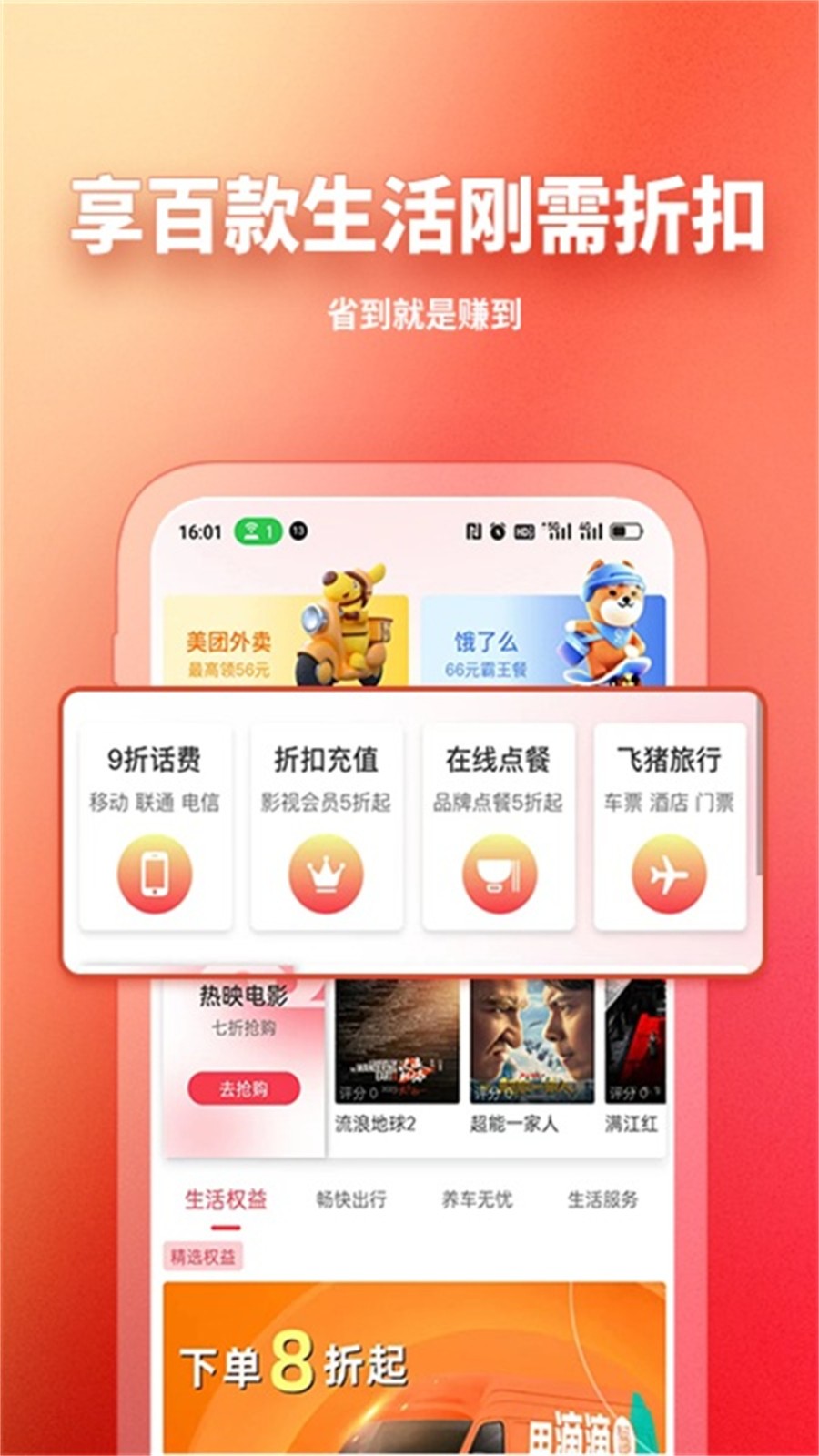Select the battery indicator in the status bar
The height and width of the screenshot is (1456, 819).
click(x=628, y=529)
